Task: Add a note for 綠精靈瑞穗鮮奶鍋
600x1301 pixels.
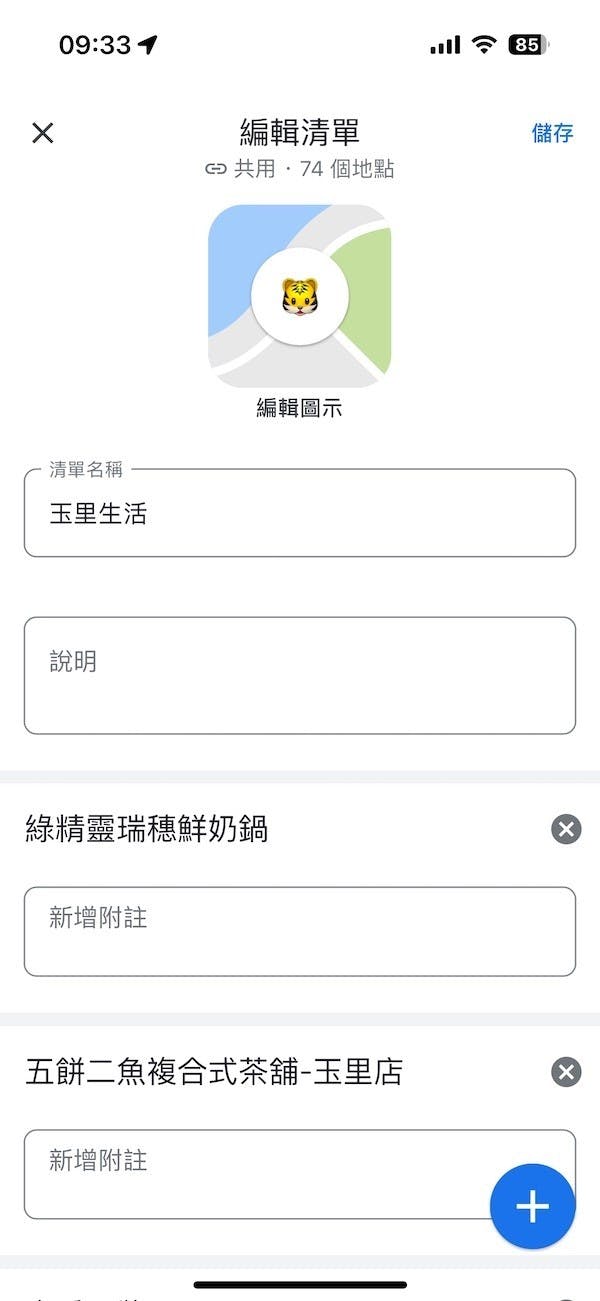Action: coord(299,931)
